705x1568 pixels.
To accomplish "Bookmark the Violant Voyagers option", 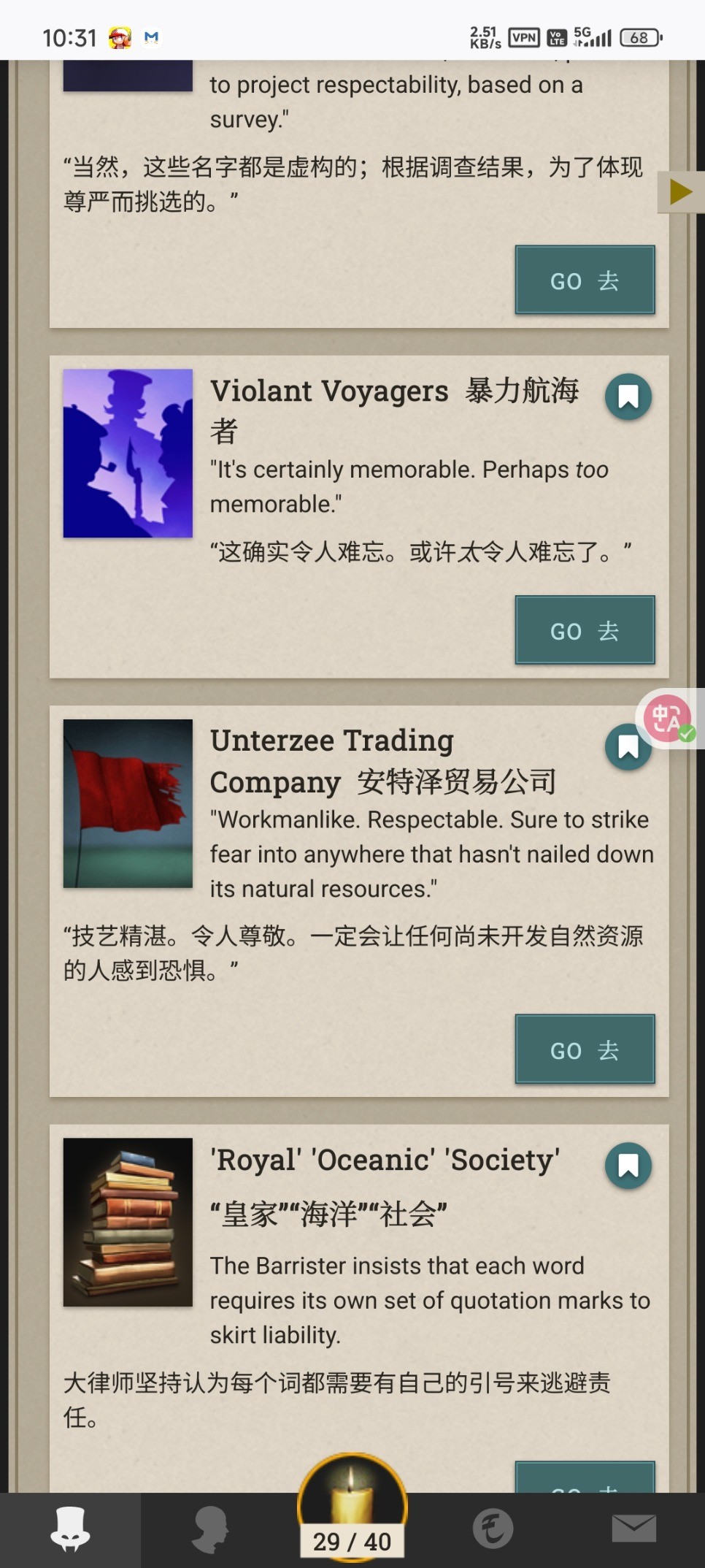I will [628, 397].
